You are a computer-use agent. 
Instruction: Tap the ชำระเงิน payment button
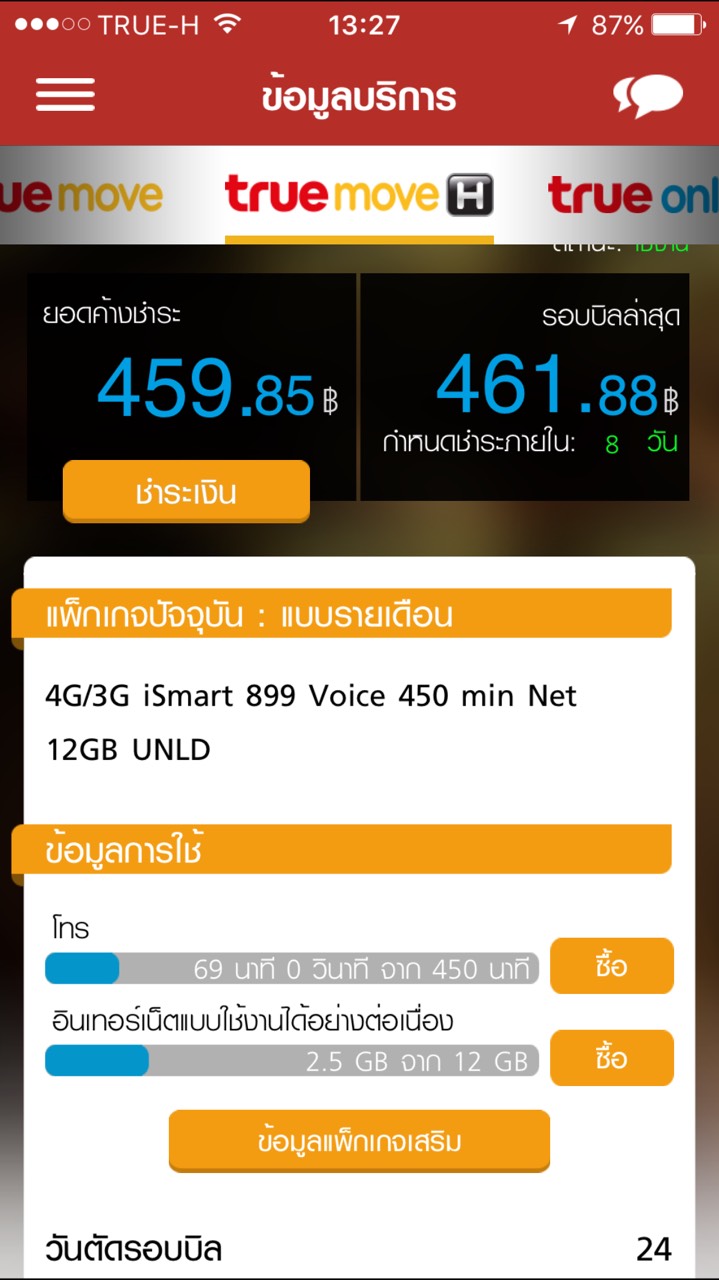pyautogui.click(x=186, y=492)
